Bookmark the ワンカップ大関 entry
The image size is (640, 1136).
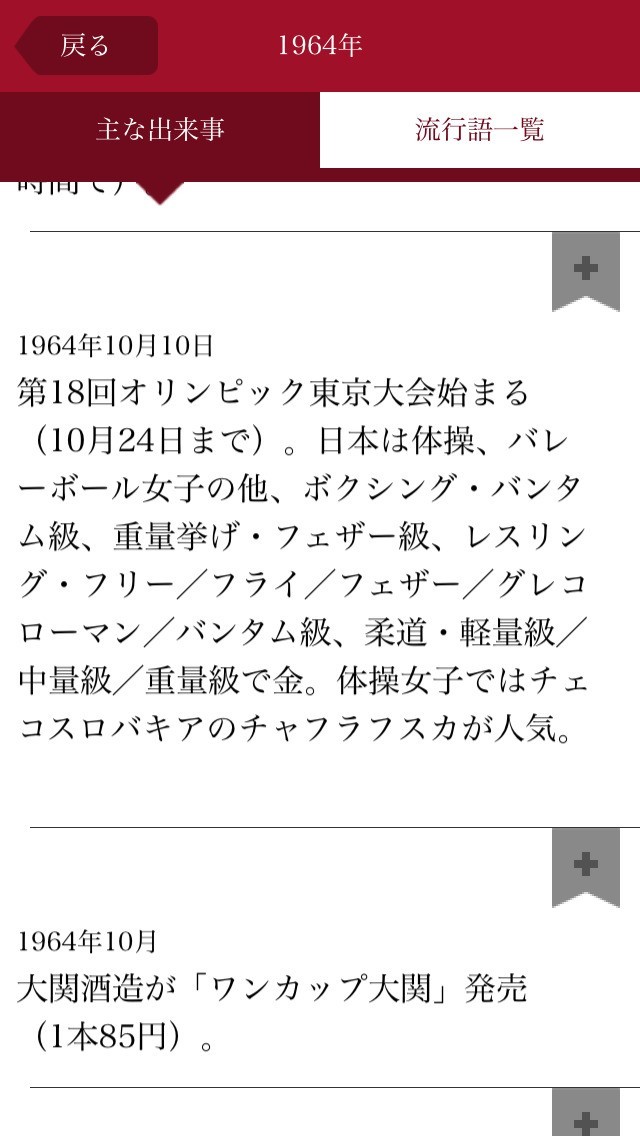586,867
